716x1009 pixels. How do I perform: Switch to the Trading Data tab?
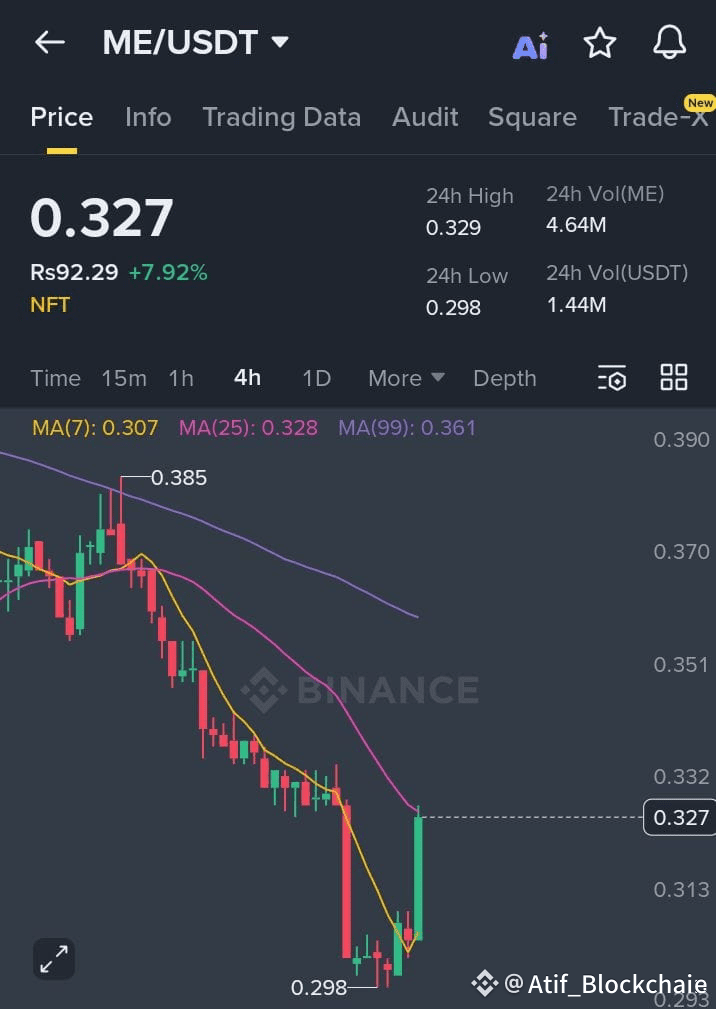pyautogui.click(x=281, y=117)
